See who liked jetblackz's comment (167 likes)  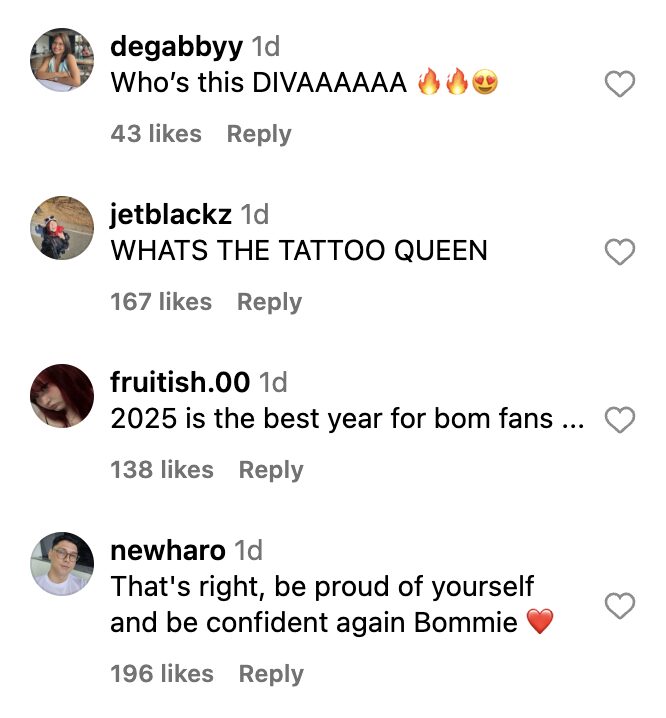160,302
